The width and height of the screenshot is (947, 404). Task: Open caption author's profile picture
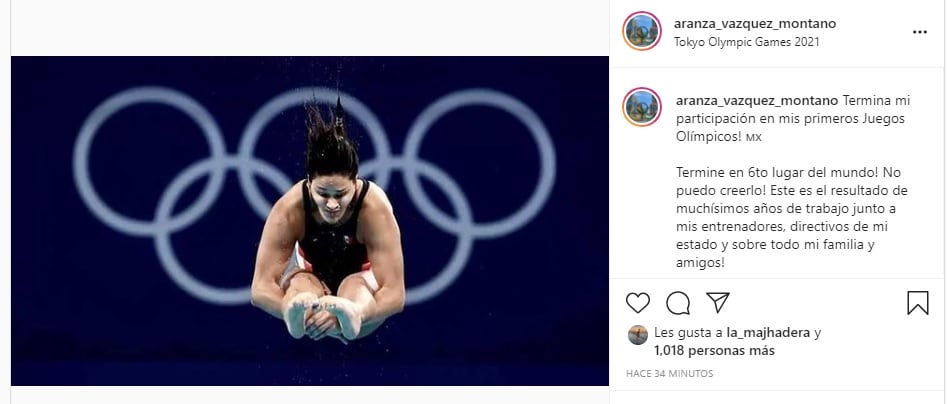coord(641,107)
